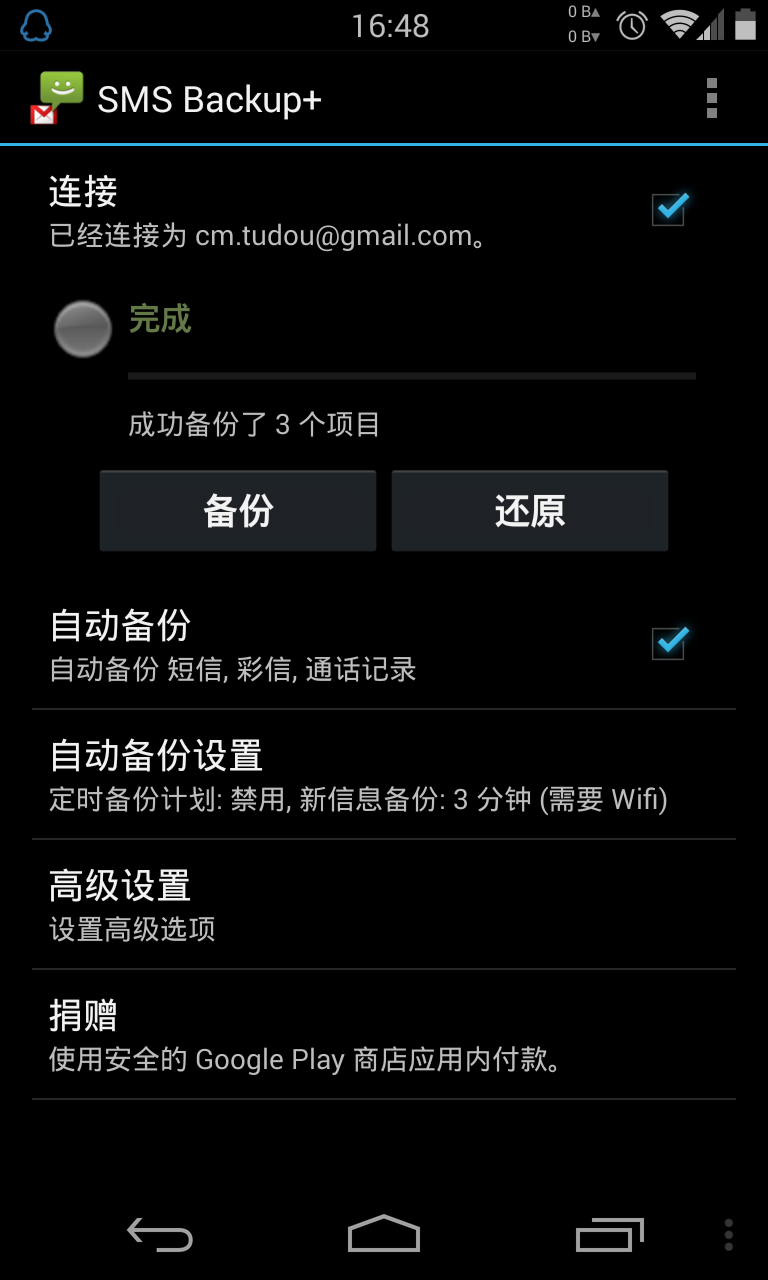Open the overflow menu in app bar
The width and height of the screenshot is (768, 1280).
[x=711, y=98]
